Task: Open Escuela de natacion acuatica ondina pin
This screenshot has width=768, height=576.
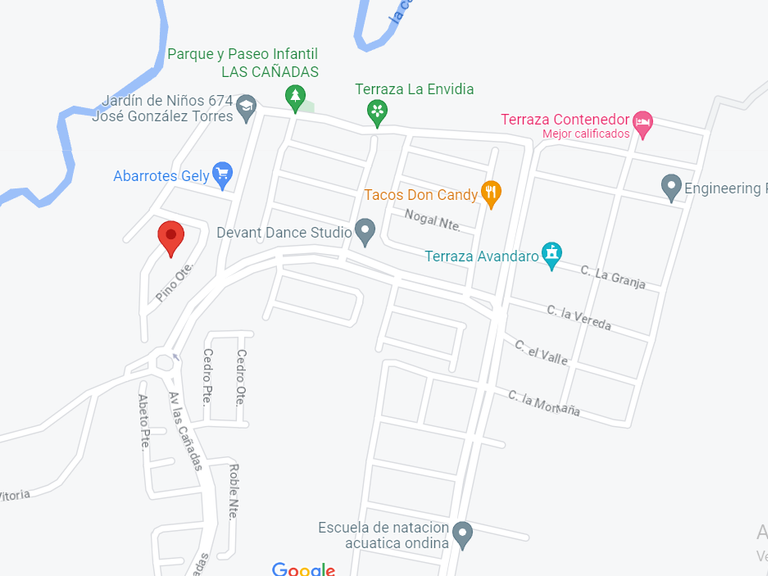Action: click(462, 535)
